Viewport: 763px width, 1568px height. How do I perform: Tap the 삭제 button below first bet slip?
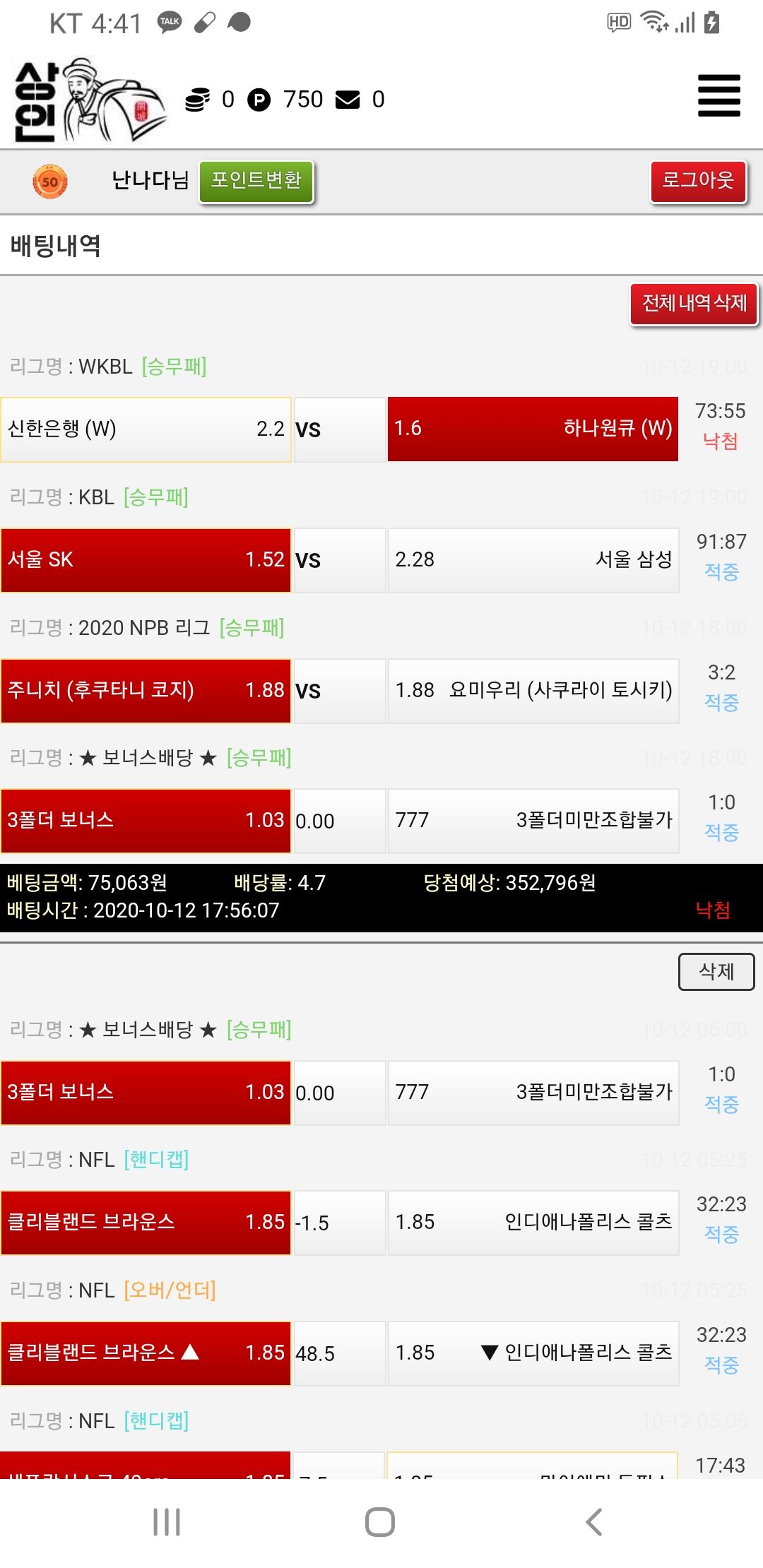coord(716,972)
